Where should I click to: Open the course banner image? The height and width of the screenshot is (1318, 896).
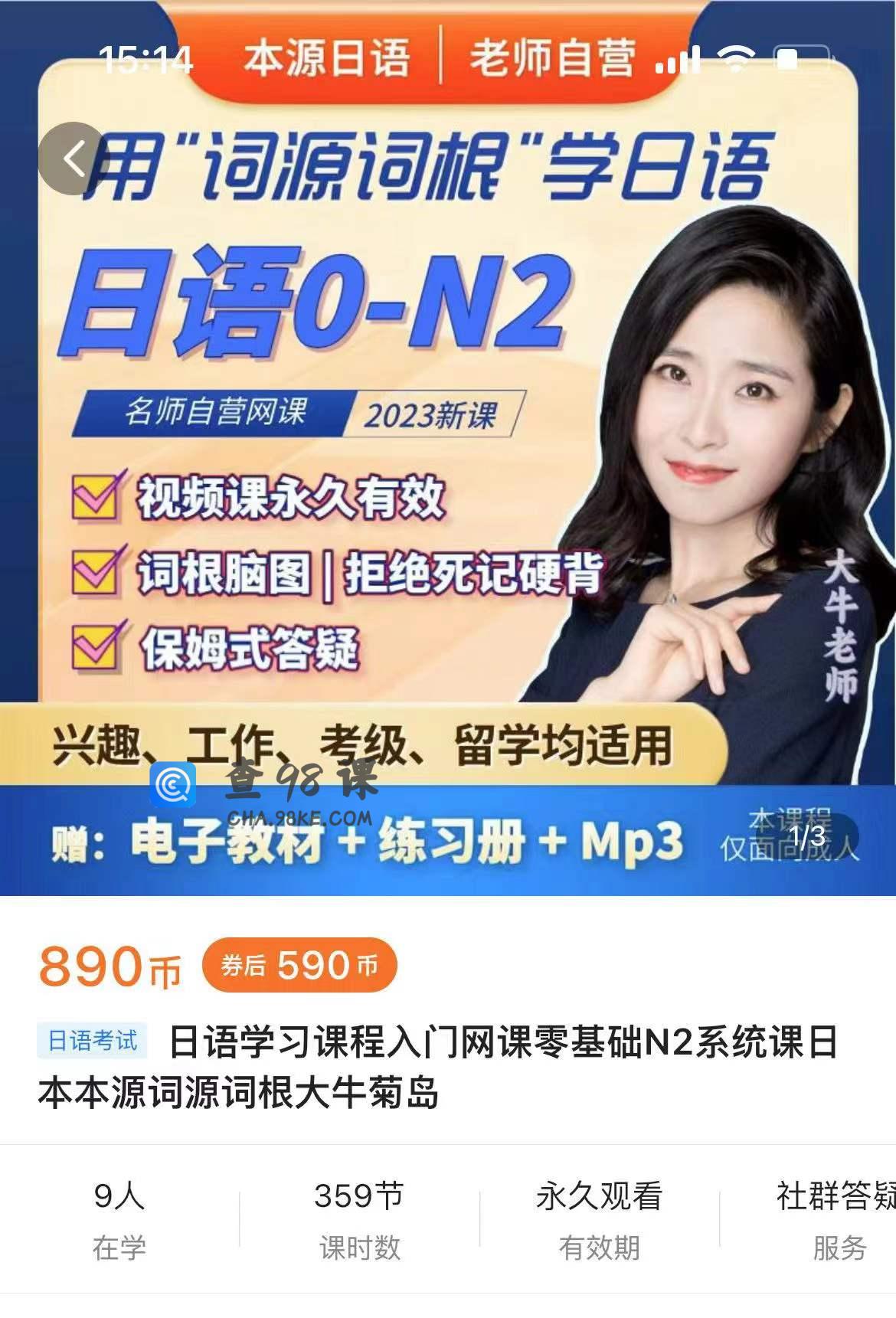click(448, 460)
